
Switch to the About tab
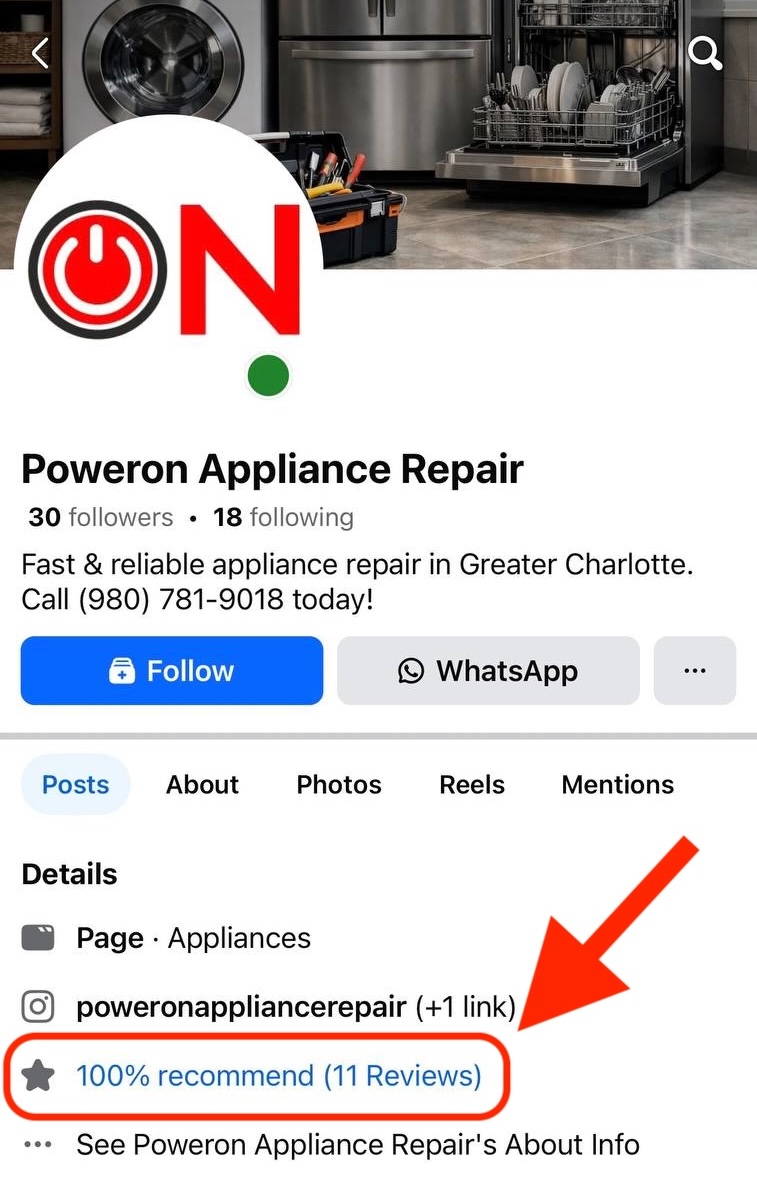coord(202,785)
